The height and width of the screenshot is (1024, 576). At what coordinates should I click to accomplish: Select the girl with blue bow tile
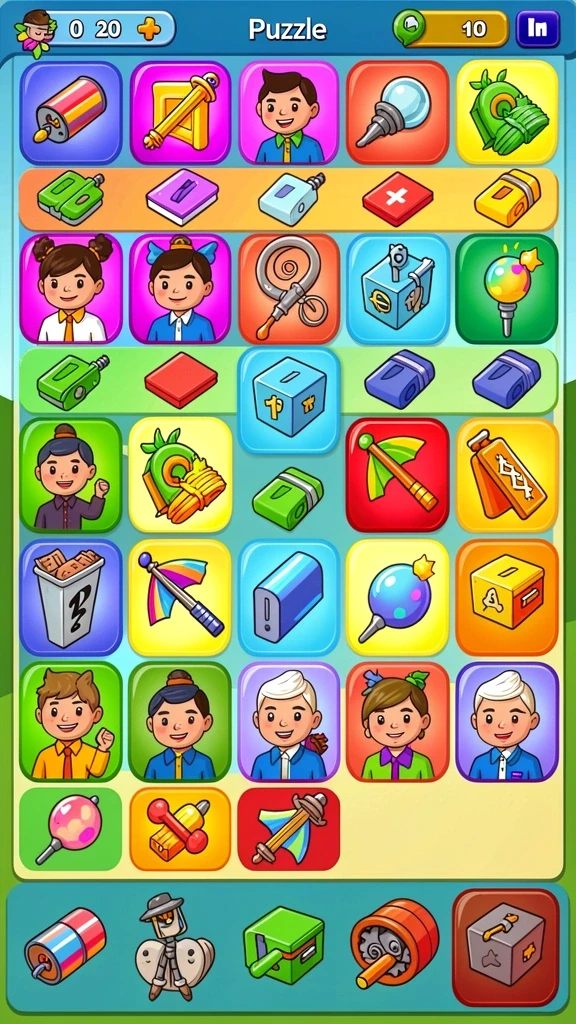180,288
